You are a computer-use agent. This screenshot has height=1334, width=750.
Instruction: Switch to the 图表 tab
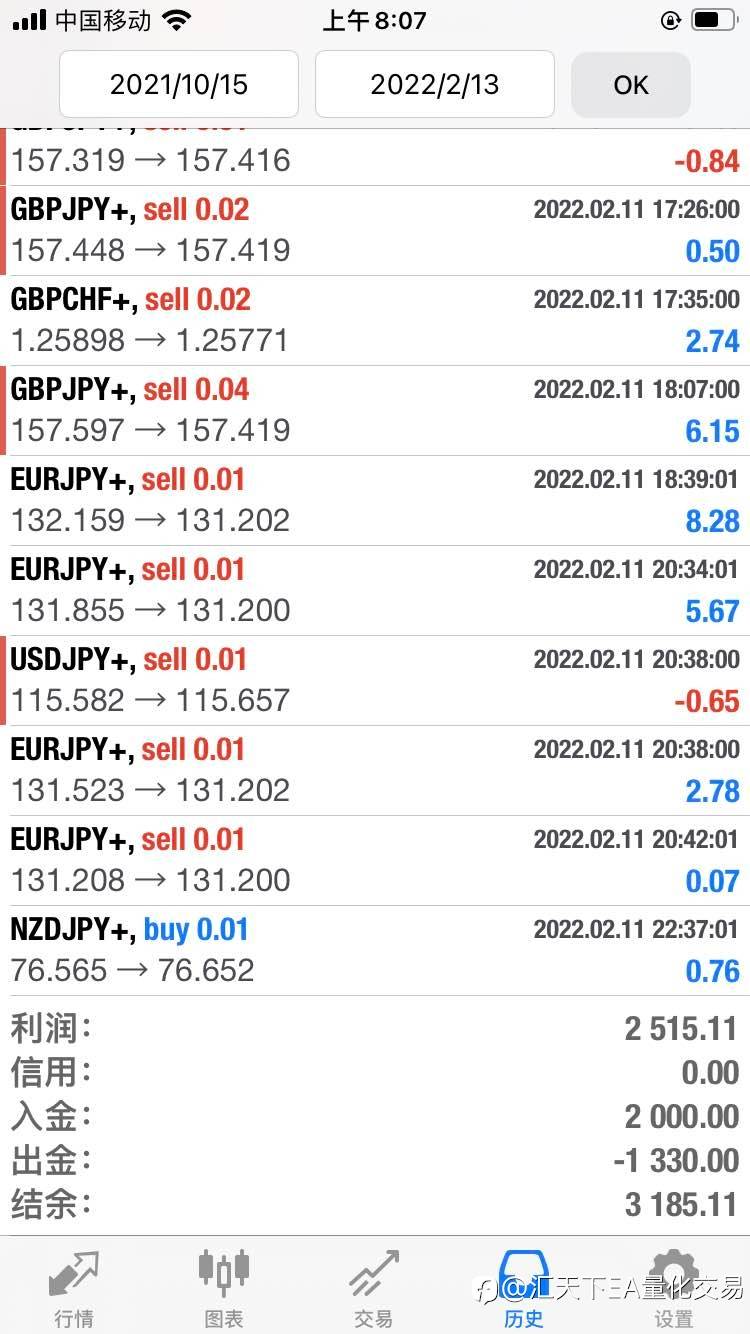pos(224,1288)
